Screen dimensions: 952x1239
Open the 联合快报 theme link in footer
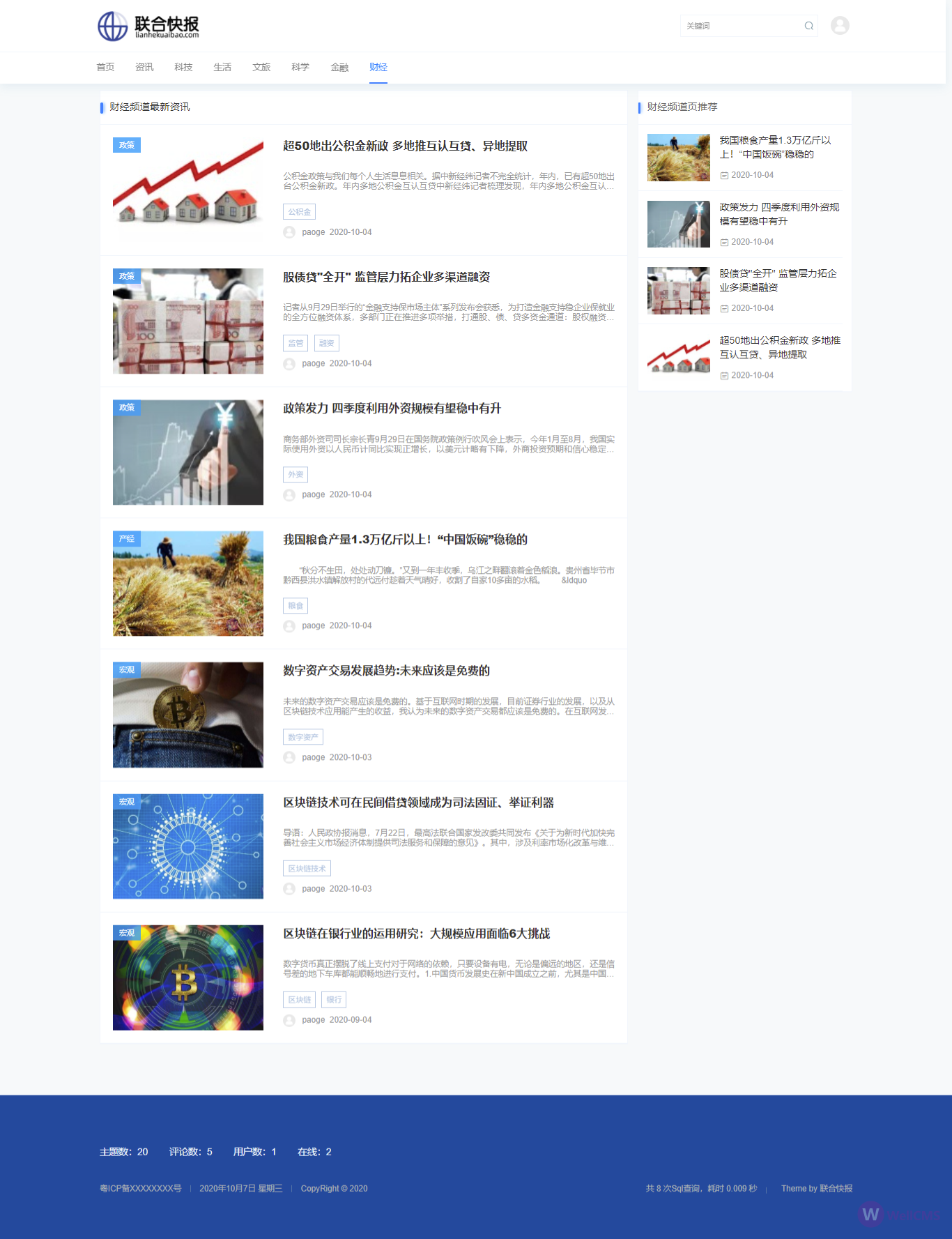(836, 1188)
